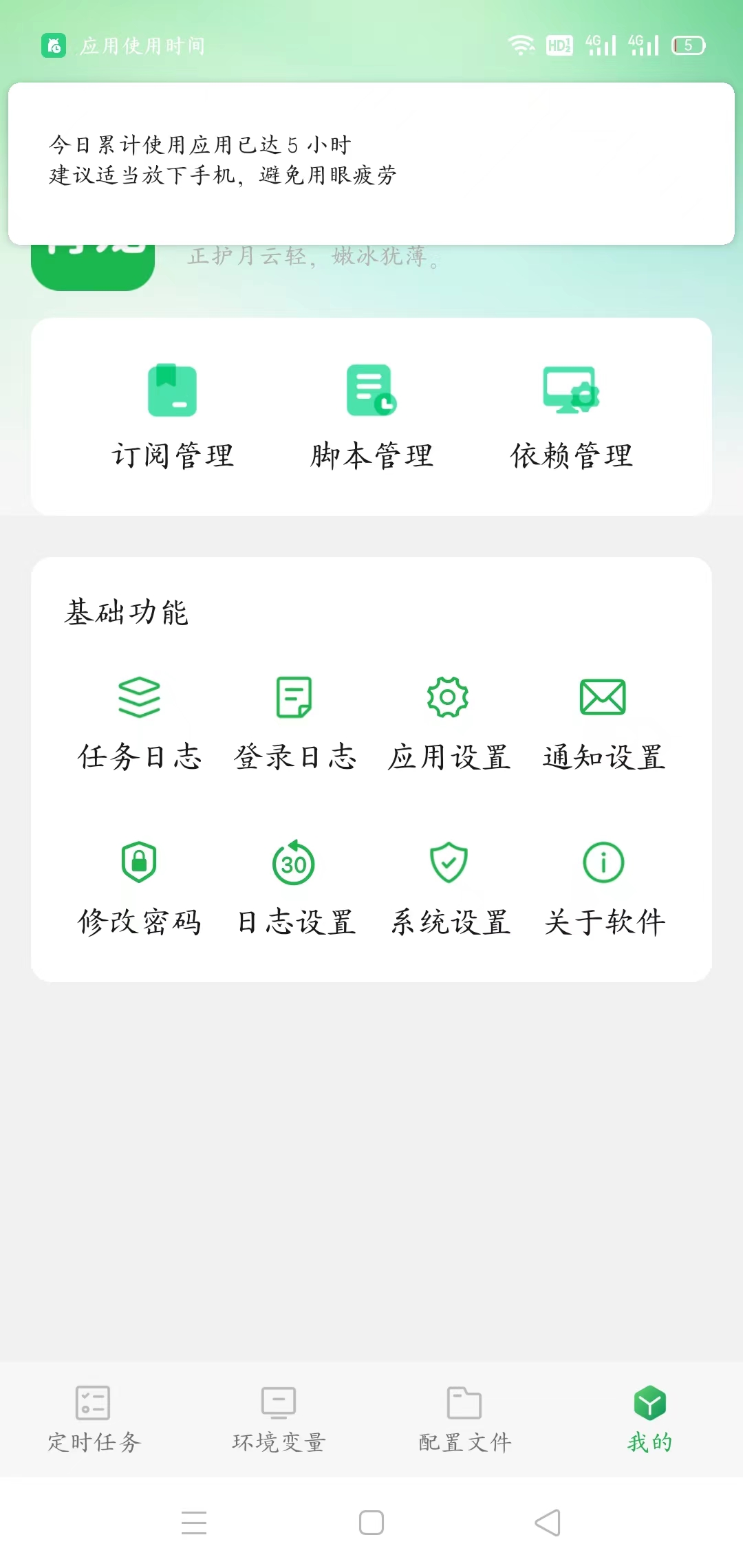Tap the Wi-Fi status bar icon

(x=521, y=45)
